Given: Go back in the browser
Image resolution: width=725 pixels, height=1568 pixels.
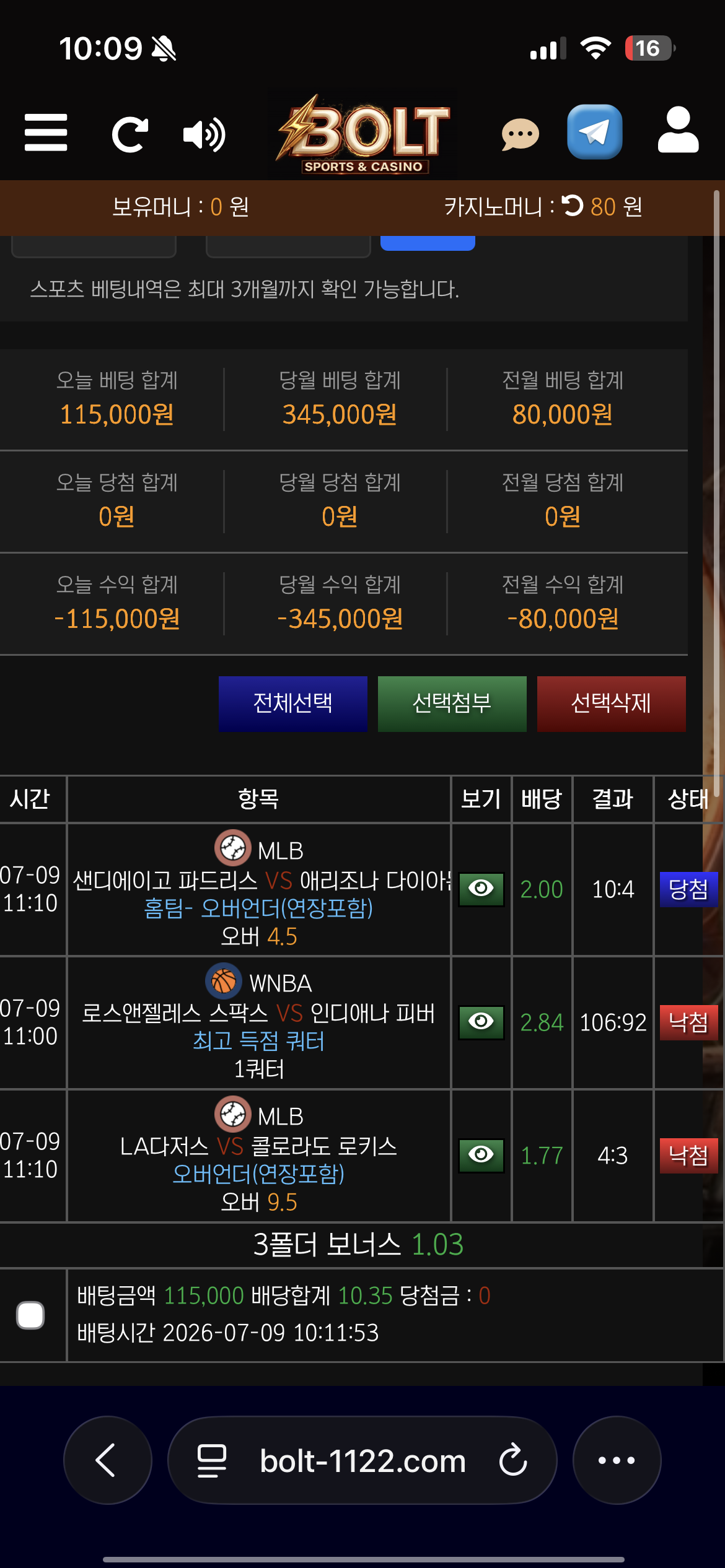Looking at the screenshot, I should (107, 1460).
